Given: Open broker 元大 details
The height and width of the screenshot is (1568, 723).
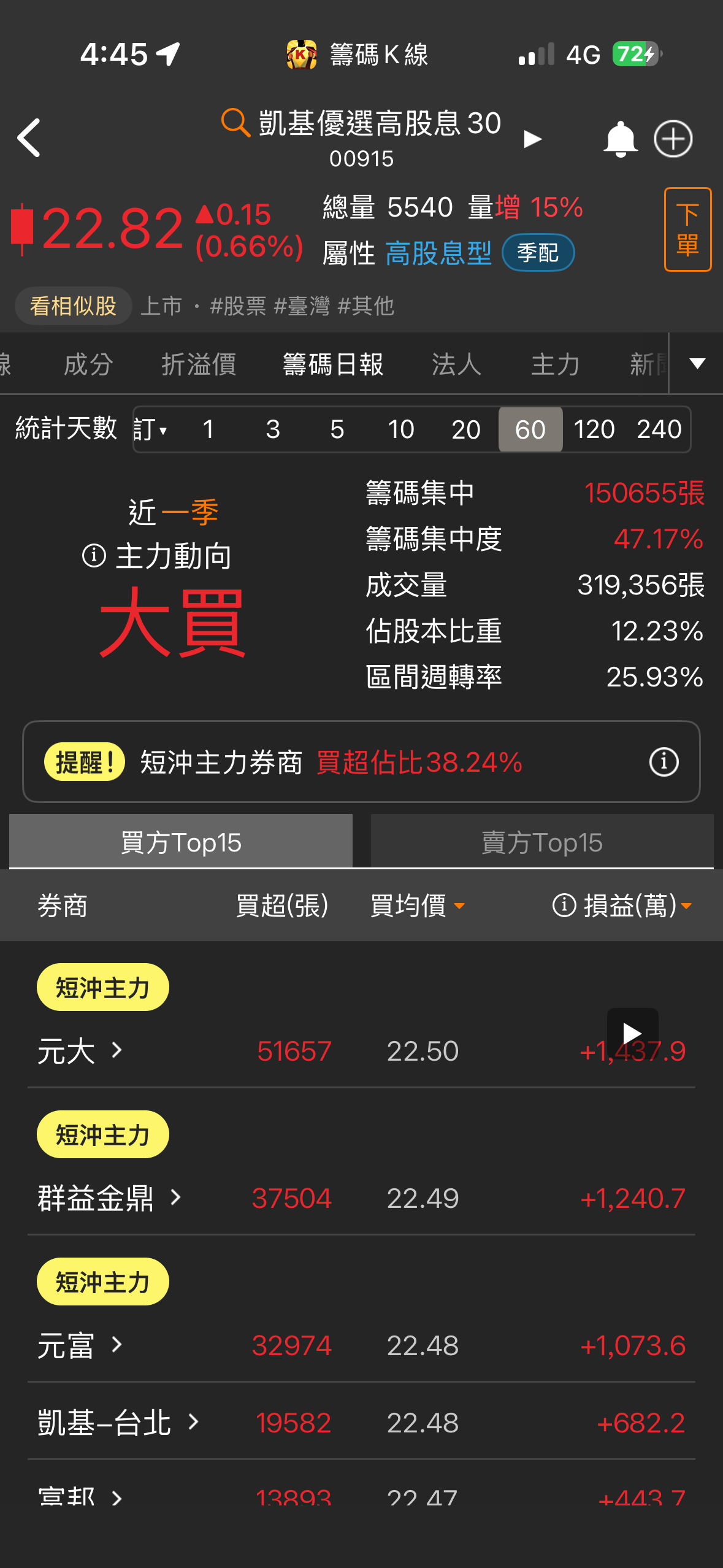Looking at the screenshot, I should pyautogui.click(x=80, y=1051).
